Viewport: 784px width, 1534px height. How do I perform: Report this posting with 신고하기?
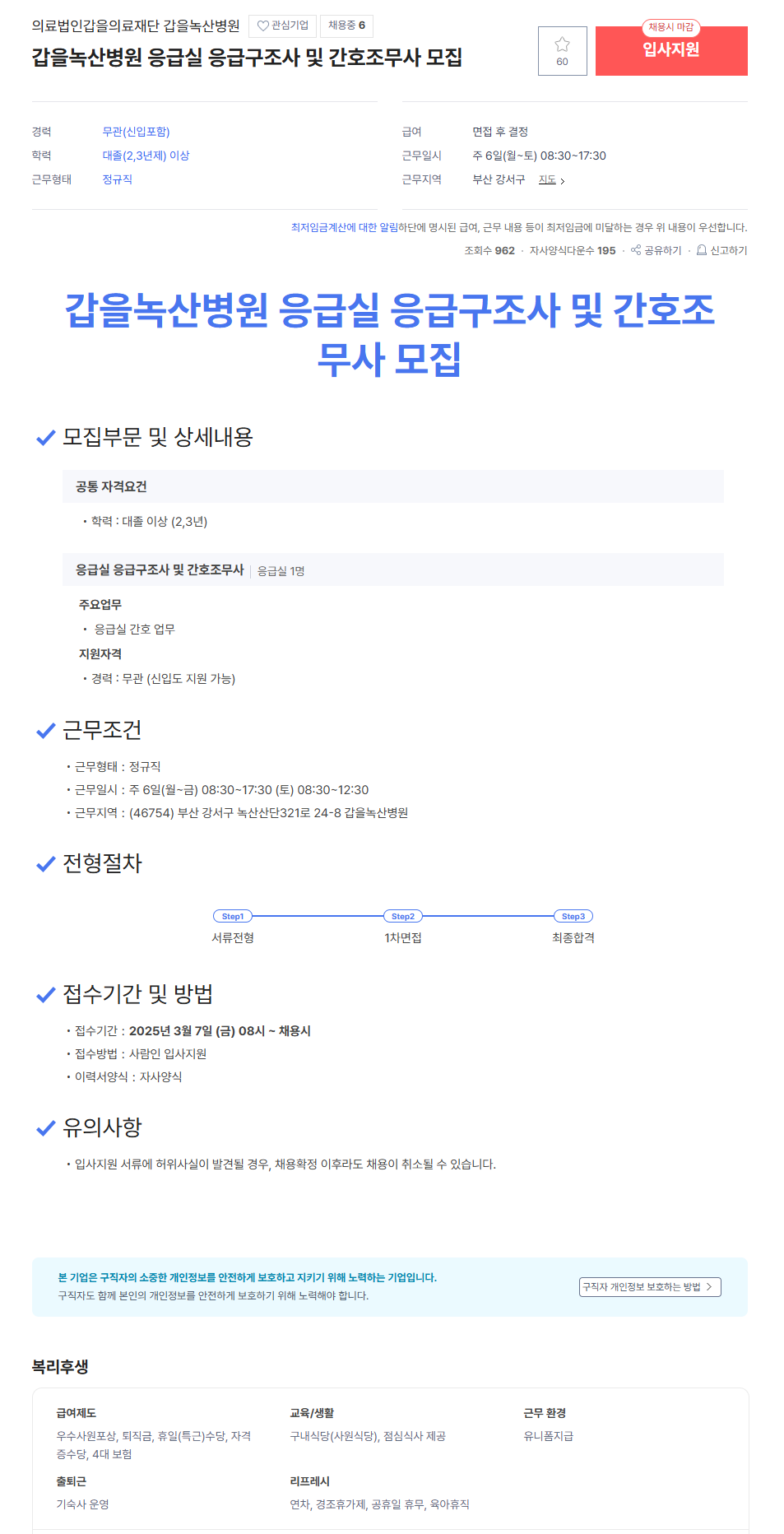point(721,251)
